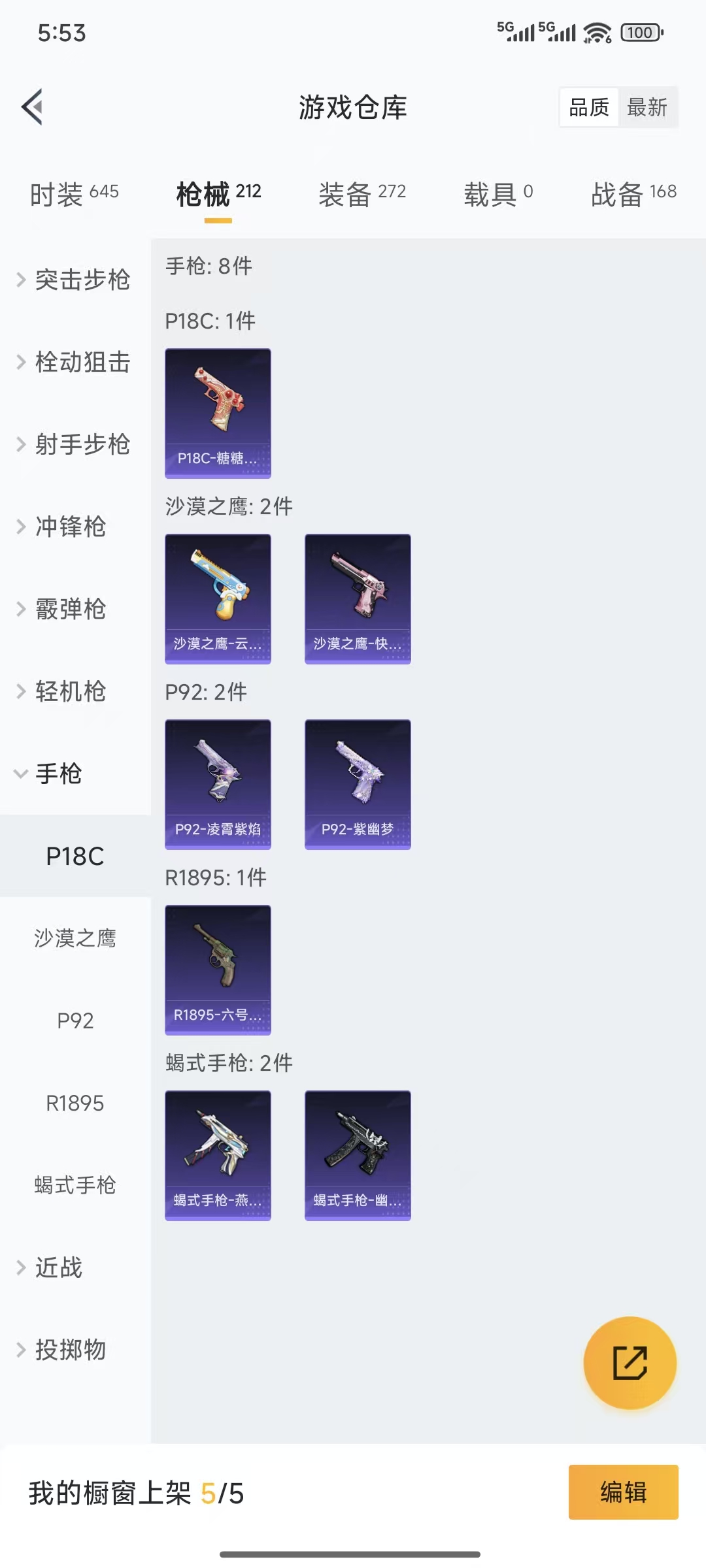706x1568 pixels.
Task: Tap the 编辑 button
Action: coord(623,1492)
